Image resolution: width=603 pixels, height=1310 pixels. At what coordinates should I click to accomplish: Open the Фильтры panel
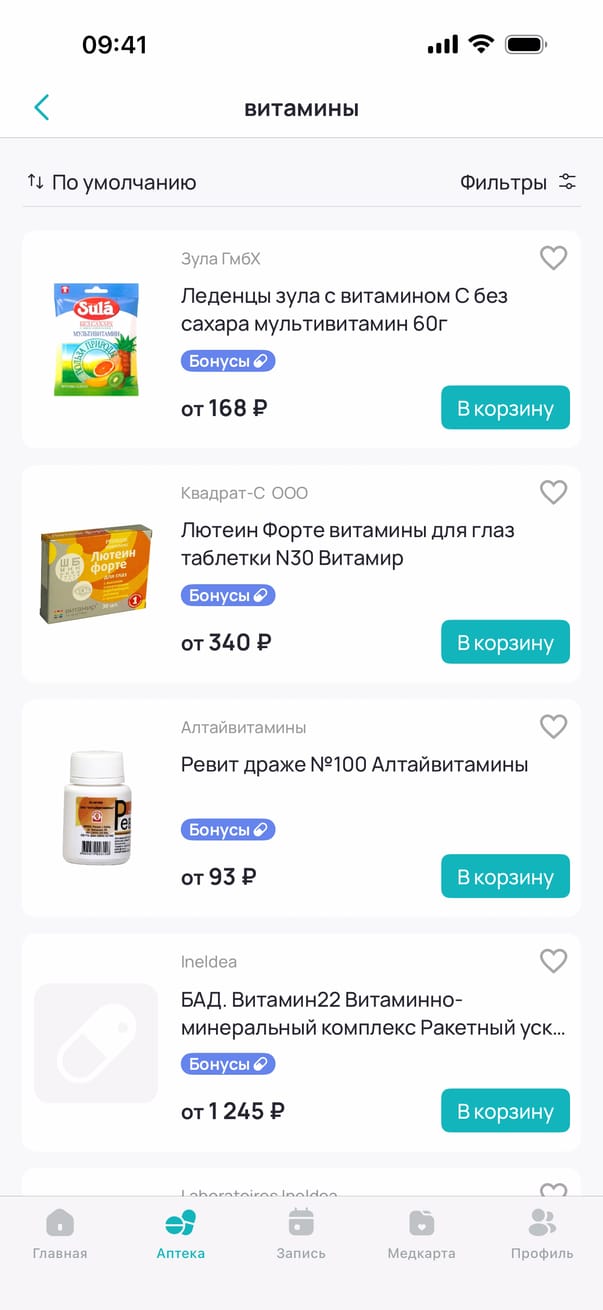click(x=518, y=182)
